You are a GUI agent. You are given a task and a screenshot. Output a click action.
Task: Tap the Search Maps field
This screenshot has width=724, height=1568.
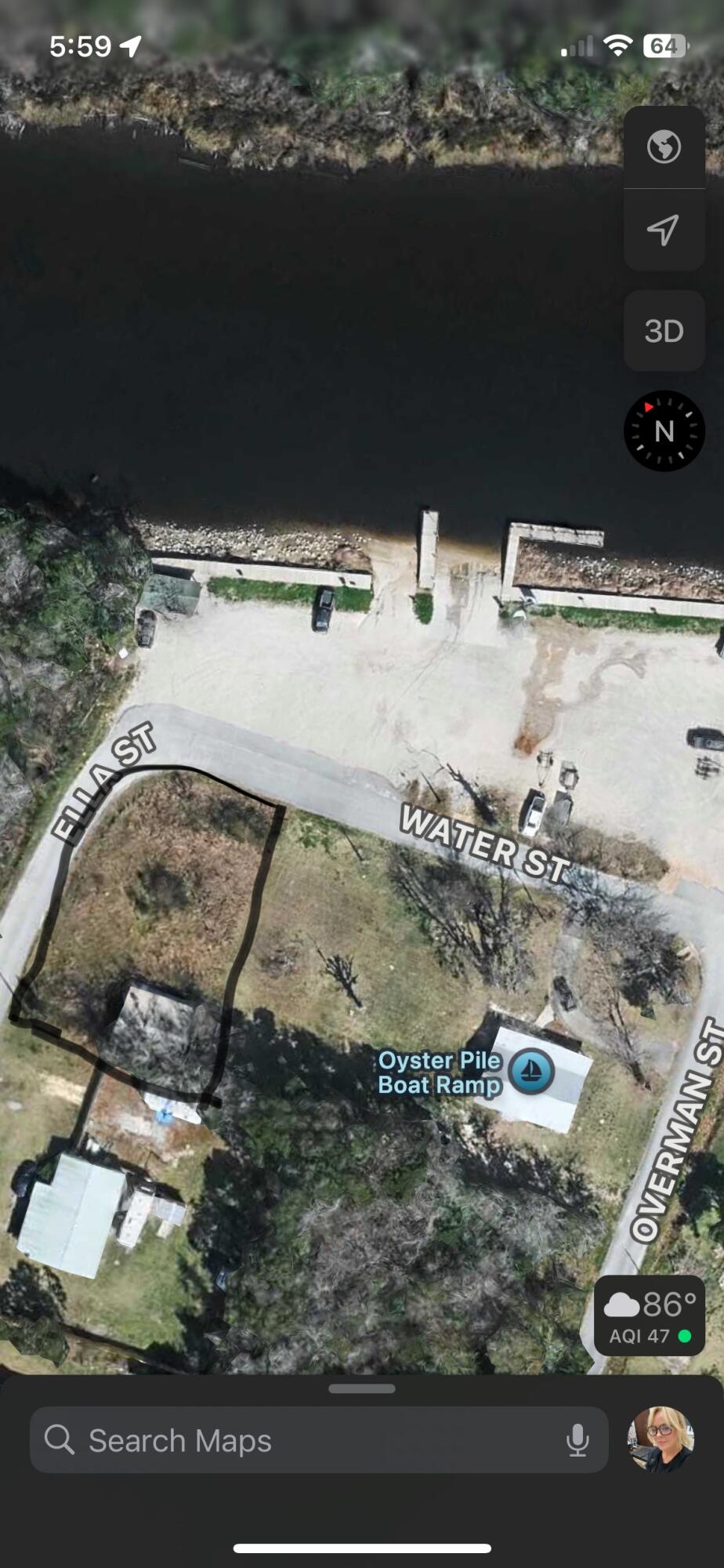(298, 1440)
